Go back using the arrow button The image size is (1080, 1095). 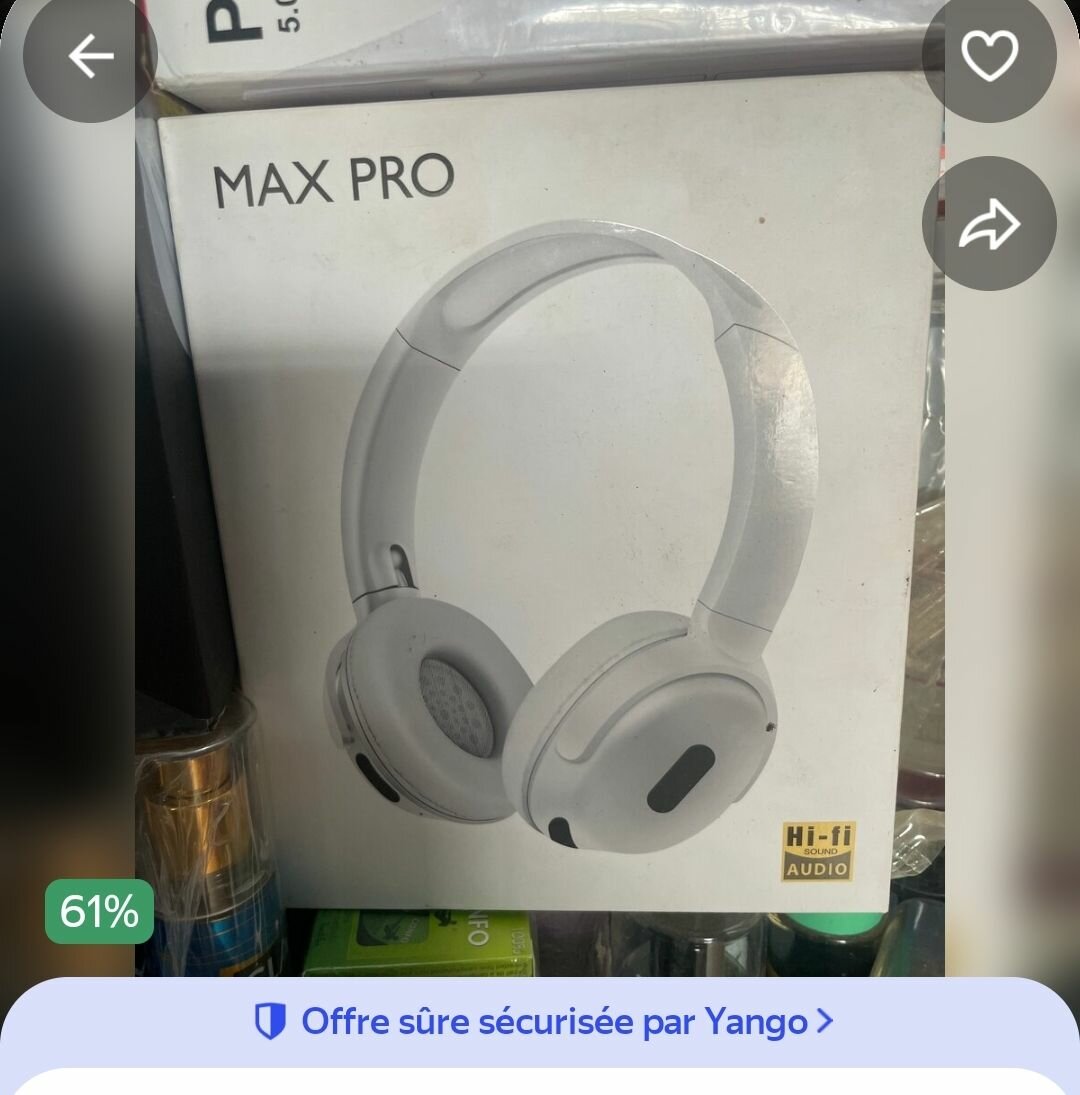coord(90,56)
